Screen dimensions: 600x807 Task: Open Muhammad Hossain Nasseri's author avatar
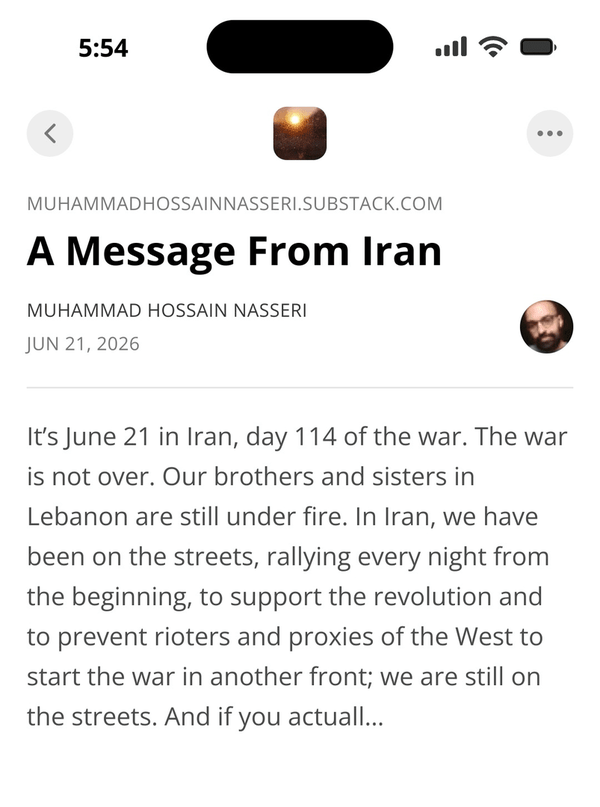546,327
